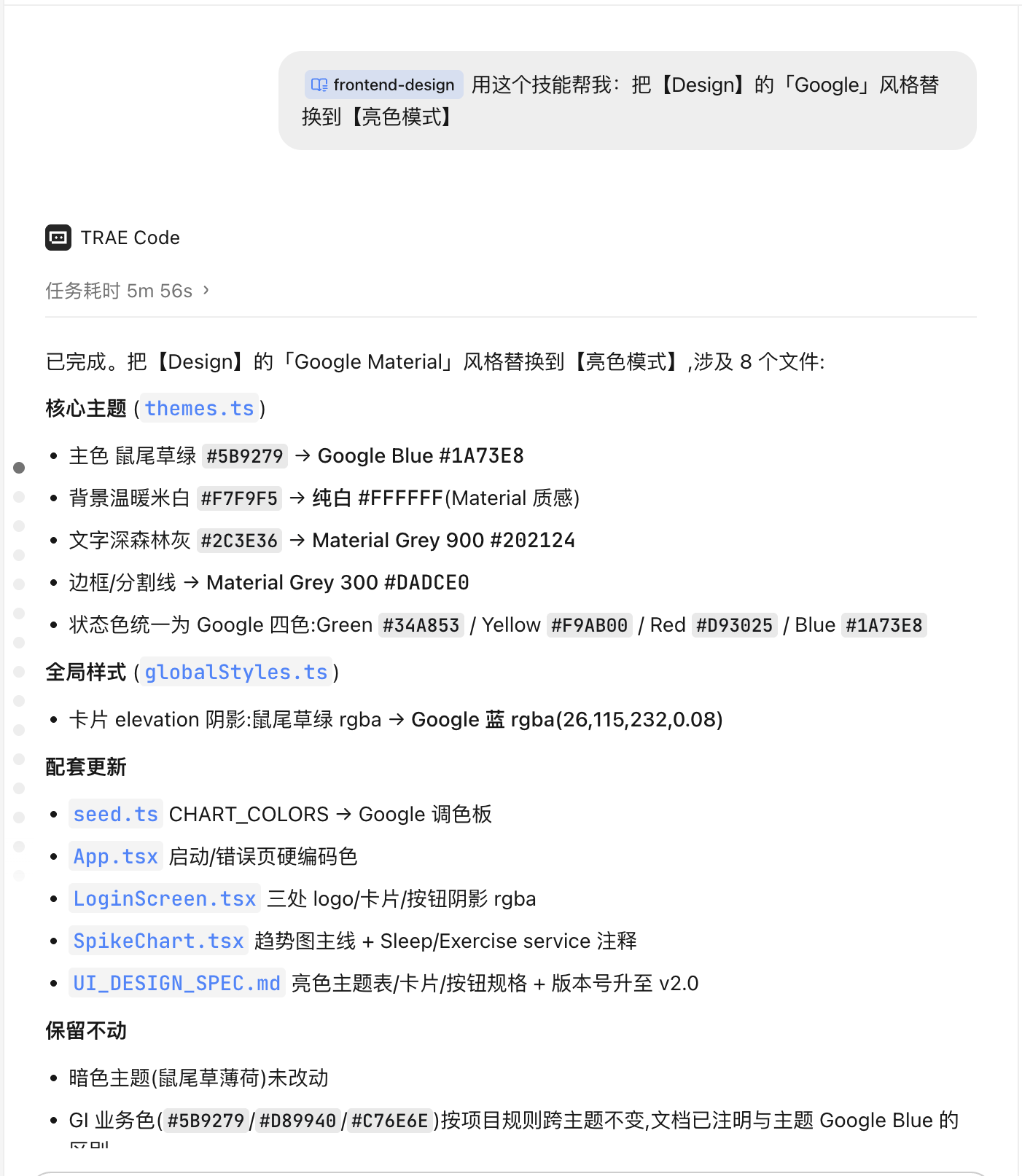Open the SpikeChart.tsx file link

pos(158,941)
